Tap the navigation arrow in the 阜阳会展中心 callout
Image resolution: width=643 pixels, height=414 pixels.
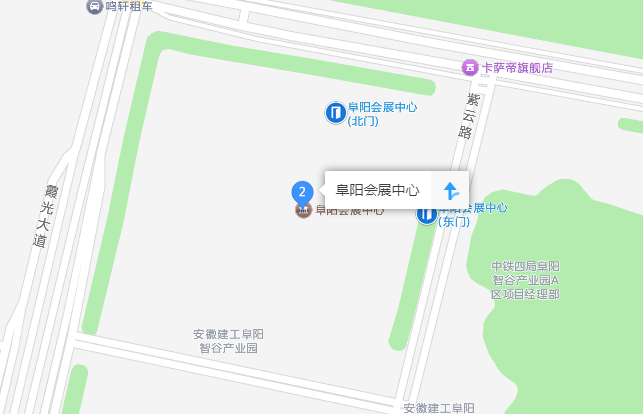[451, 190]
